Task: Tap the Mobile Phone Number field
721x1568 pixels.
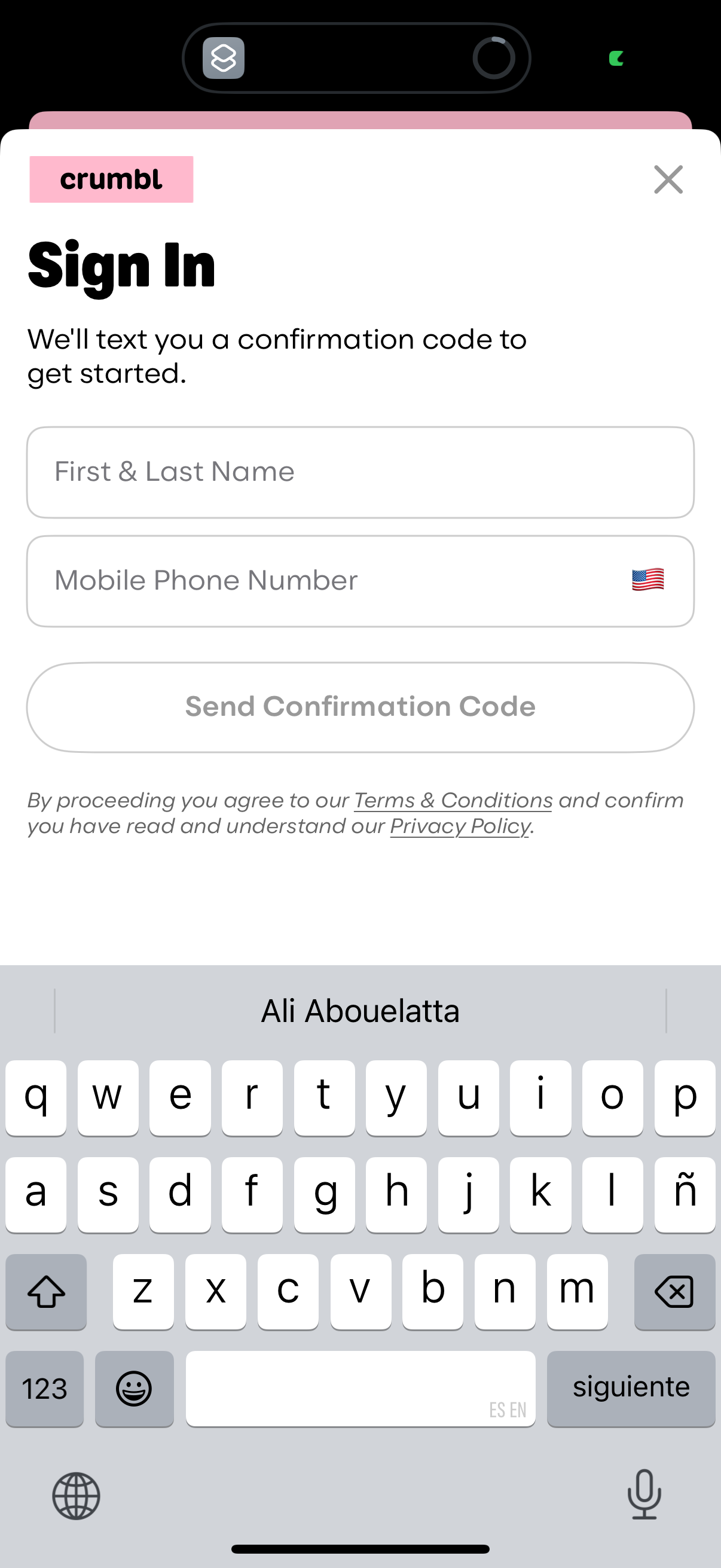Action: (360, 580)
